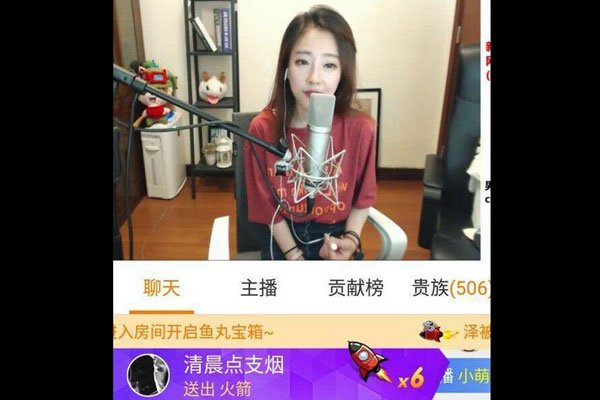Open the 贡献榜 tab
The height and width of the screenshot is (400, 600).
click(355, 289)
